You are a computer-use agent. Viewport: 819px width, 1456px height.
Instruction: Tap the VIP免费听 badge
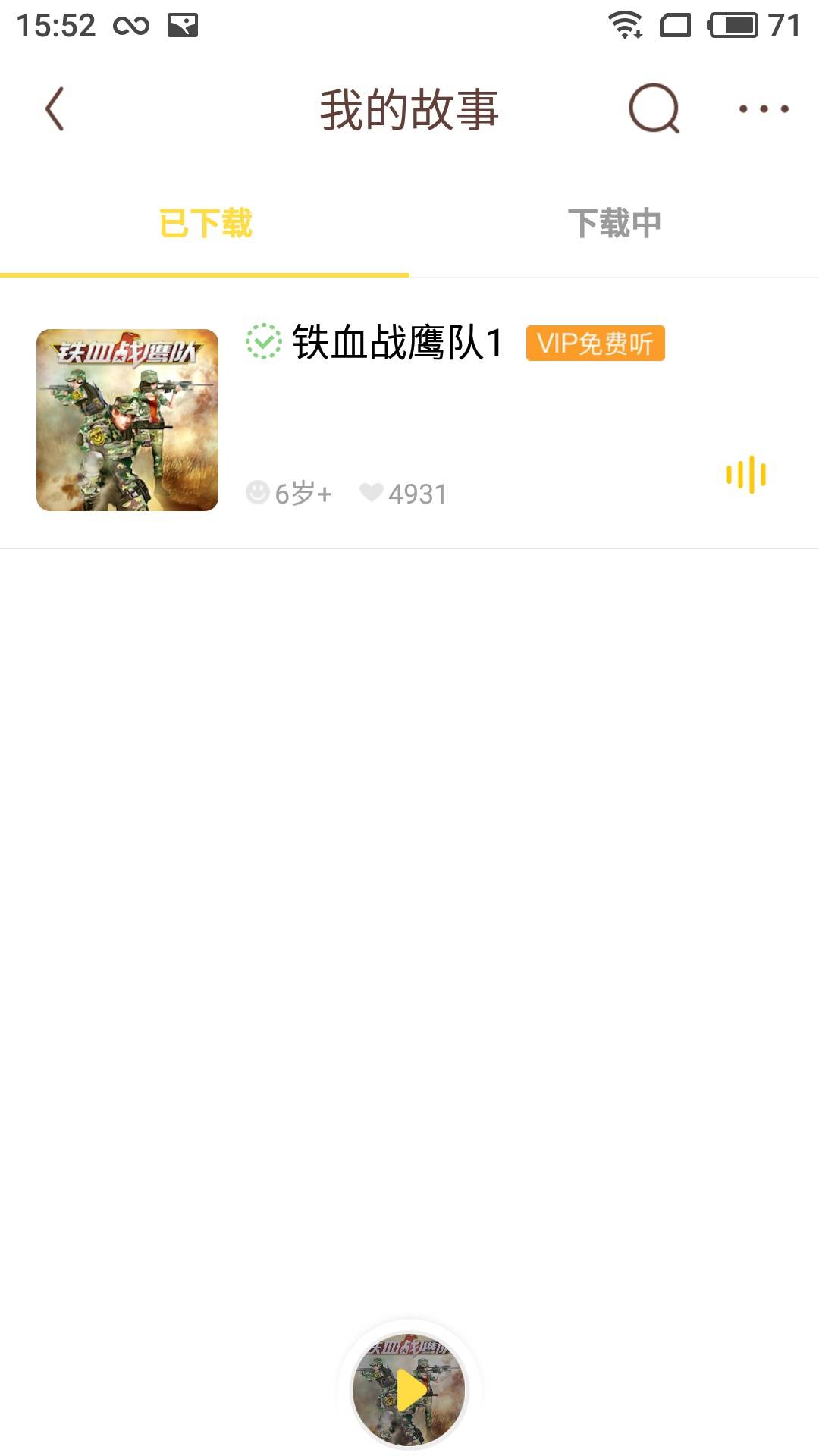coord(595,344)
